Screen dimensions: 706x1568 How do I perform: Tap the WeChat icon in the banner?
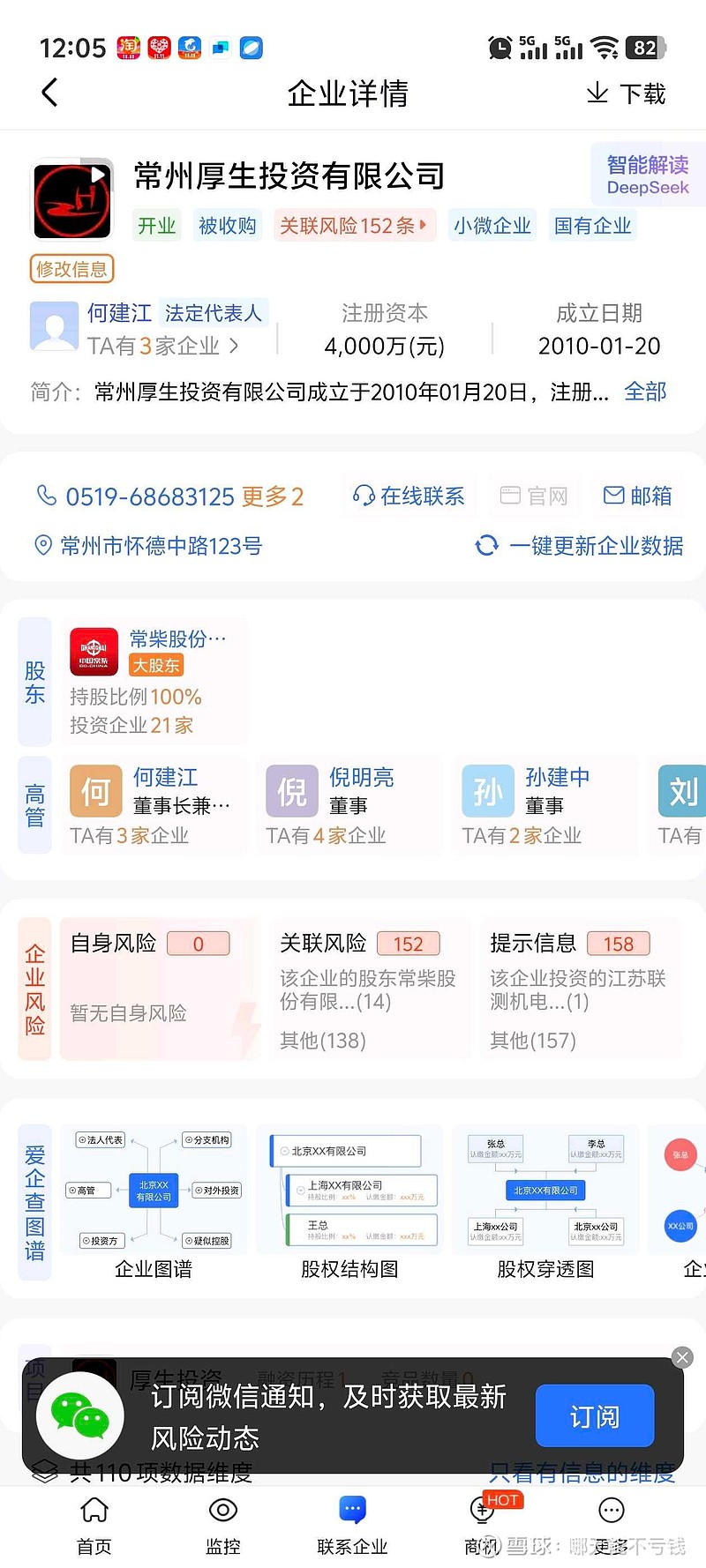pyautogui.click(x=79, y=1415)
